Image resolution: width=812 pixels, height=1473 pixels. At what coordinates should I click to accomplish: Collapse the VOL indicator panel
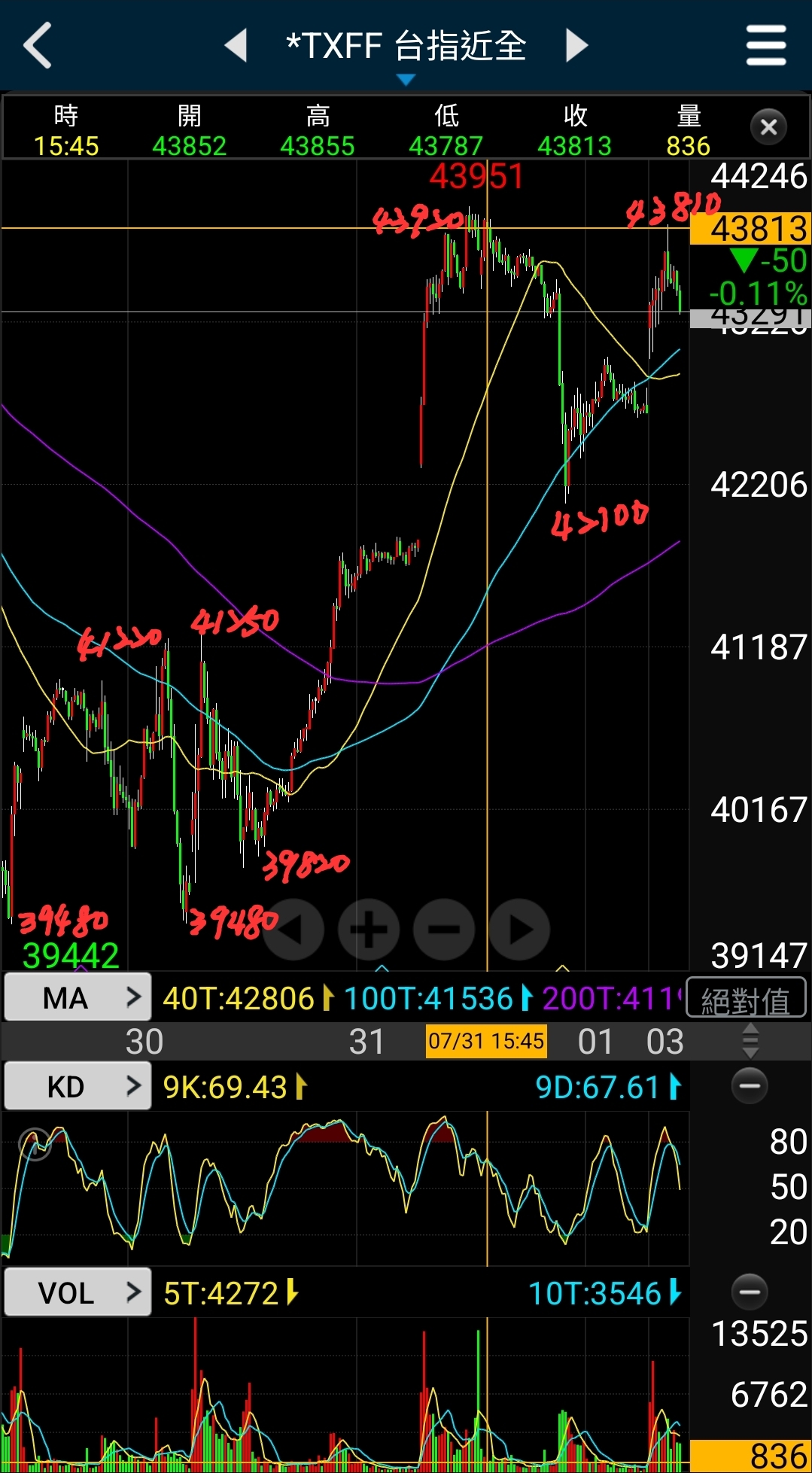pos(750,1292)
